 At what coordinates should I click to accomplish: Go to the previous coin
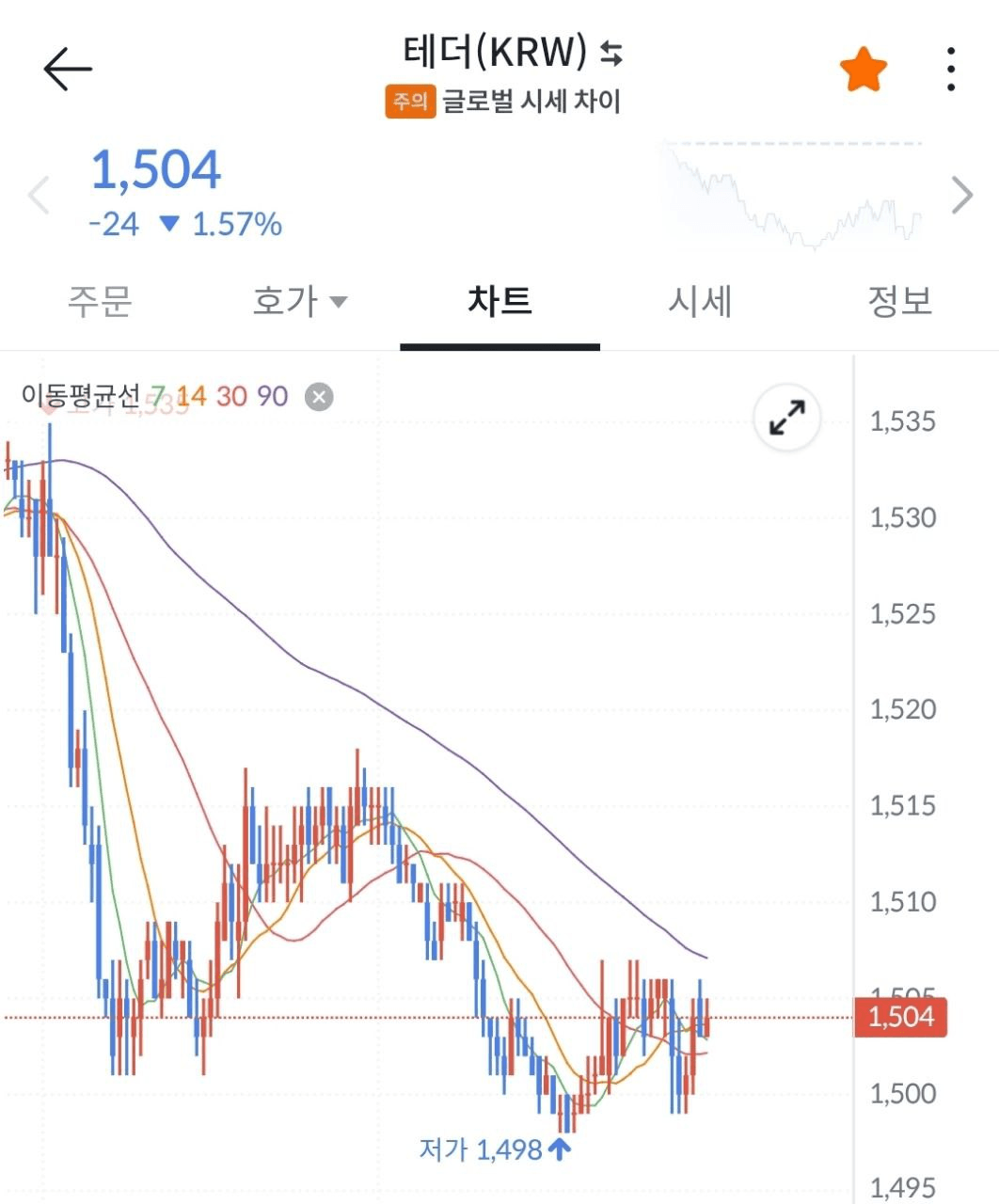pos(39,196)
